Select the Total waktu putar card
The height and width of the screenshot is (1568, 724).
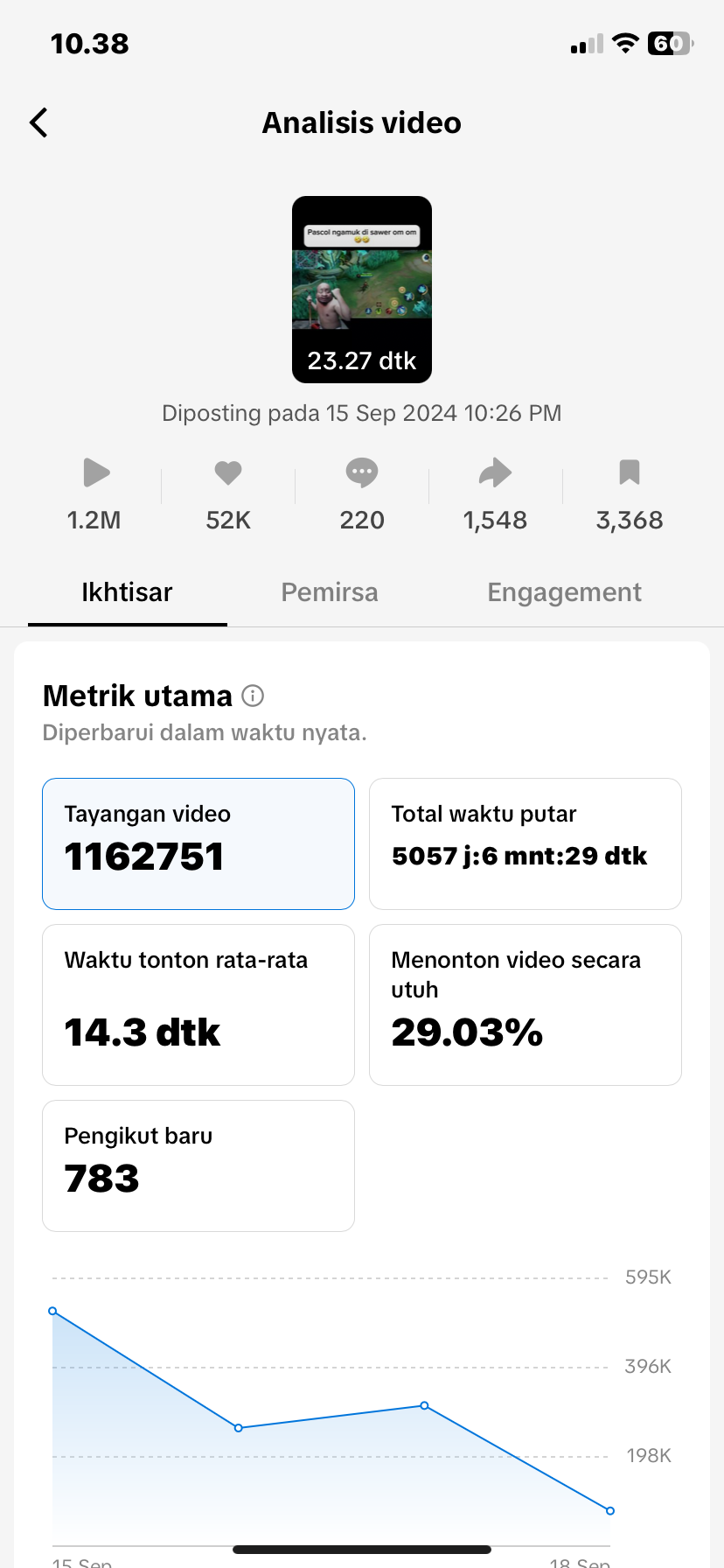pyautogui.click(x=526, y=843)
